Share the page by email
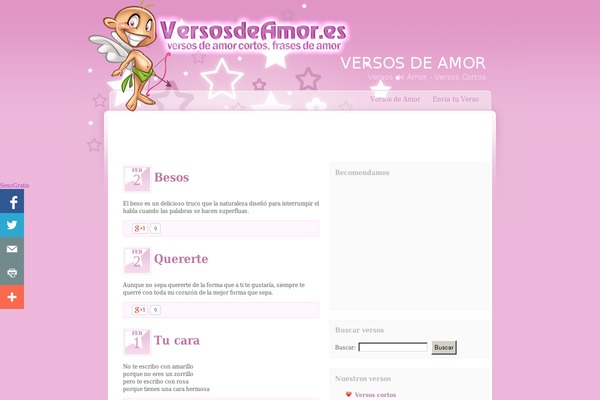Screen dimensions: 600x400 (12, 249)
